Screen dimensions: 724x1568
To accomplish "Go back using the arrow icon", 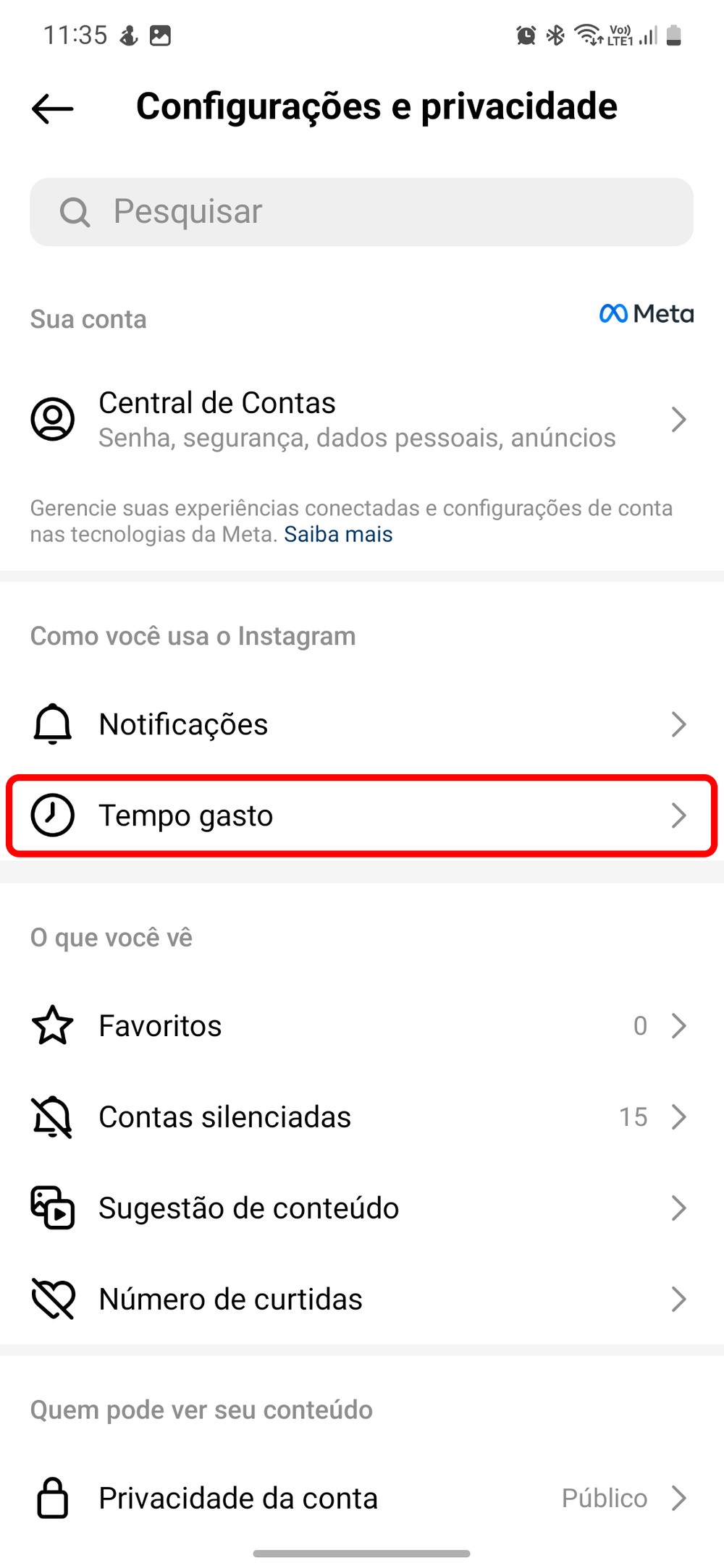I will (x=53, y=109).
